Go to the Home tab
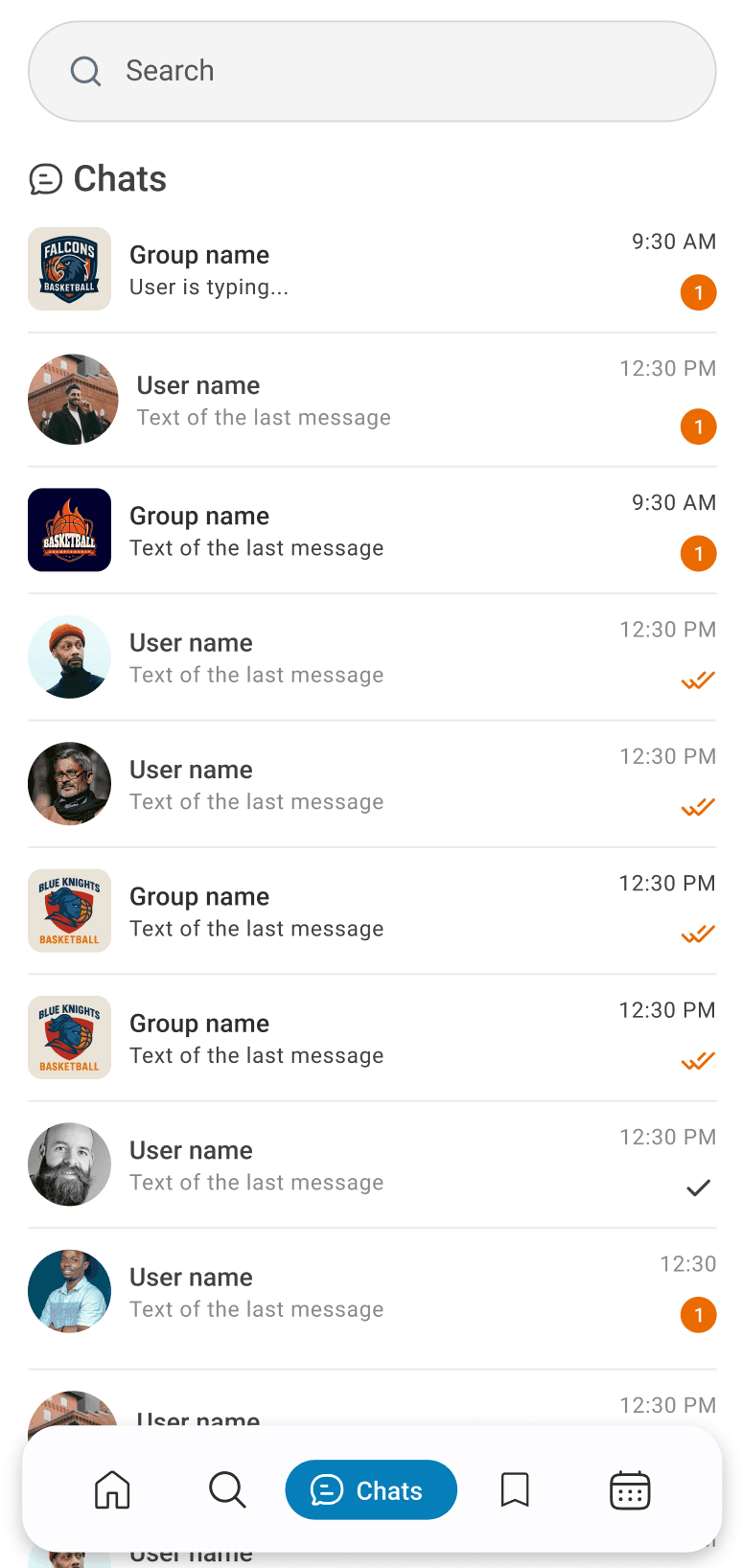 coord(112,1490)
